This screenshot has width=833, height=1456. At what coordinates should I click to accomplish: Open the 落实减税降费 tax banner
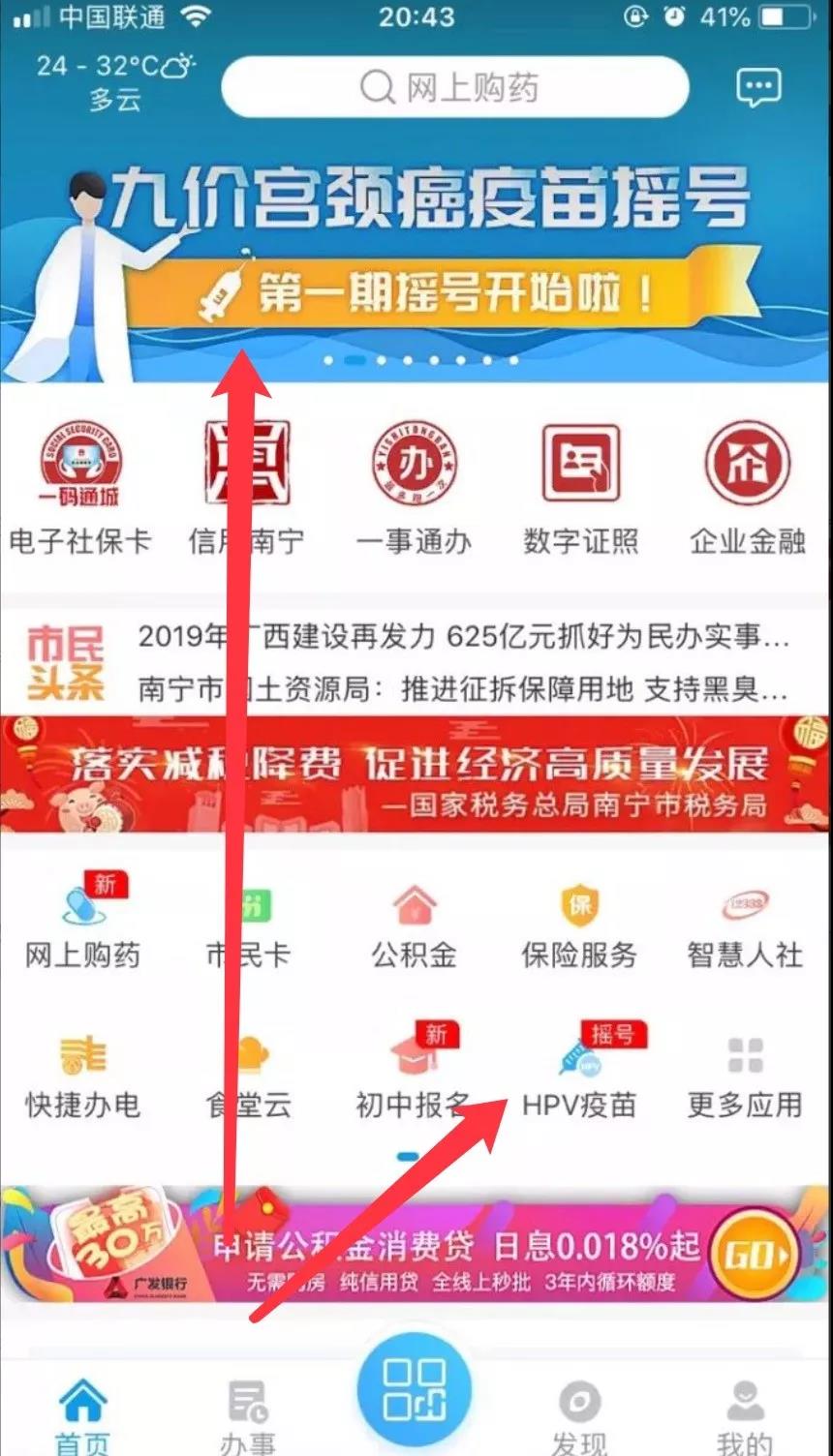tap(416, 774)
